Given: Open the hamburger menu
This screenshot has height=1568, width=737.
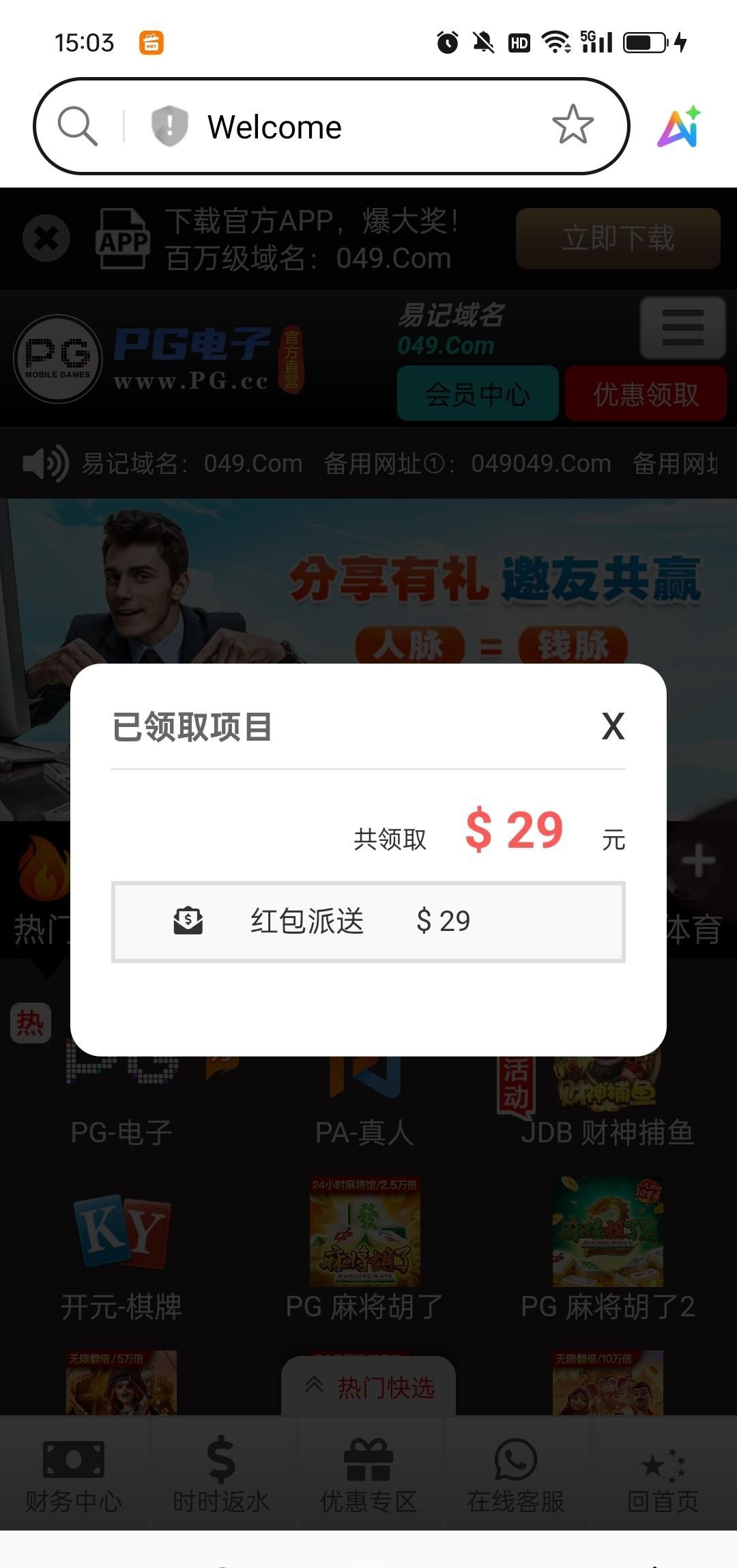Looking at the screenshot, I should 682,328.
